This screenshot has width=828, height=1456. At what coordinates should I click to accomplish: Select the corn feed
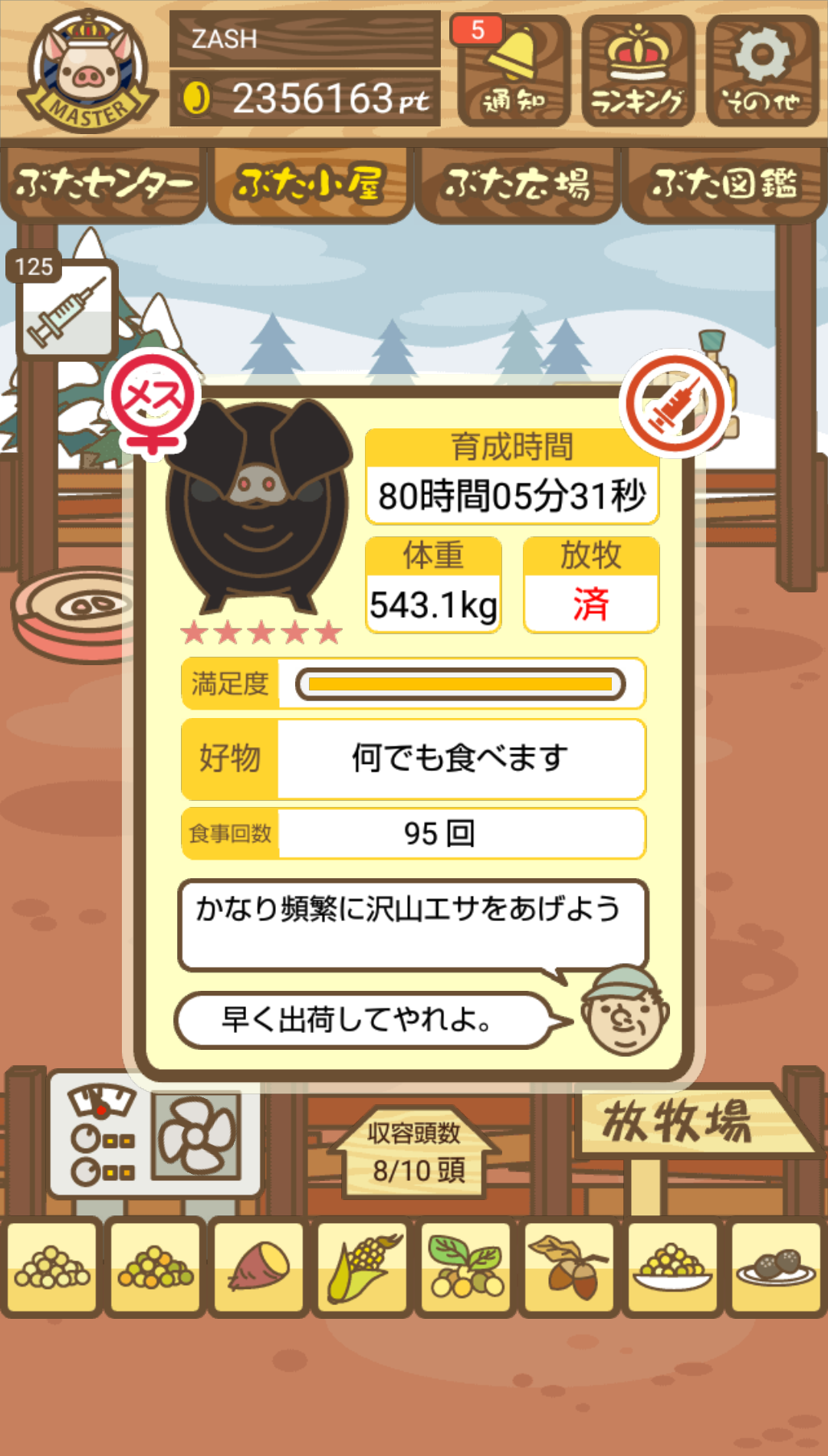[362, 1267]
